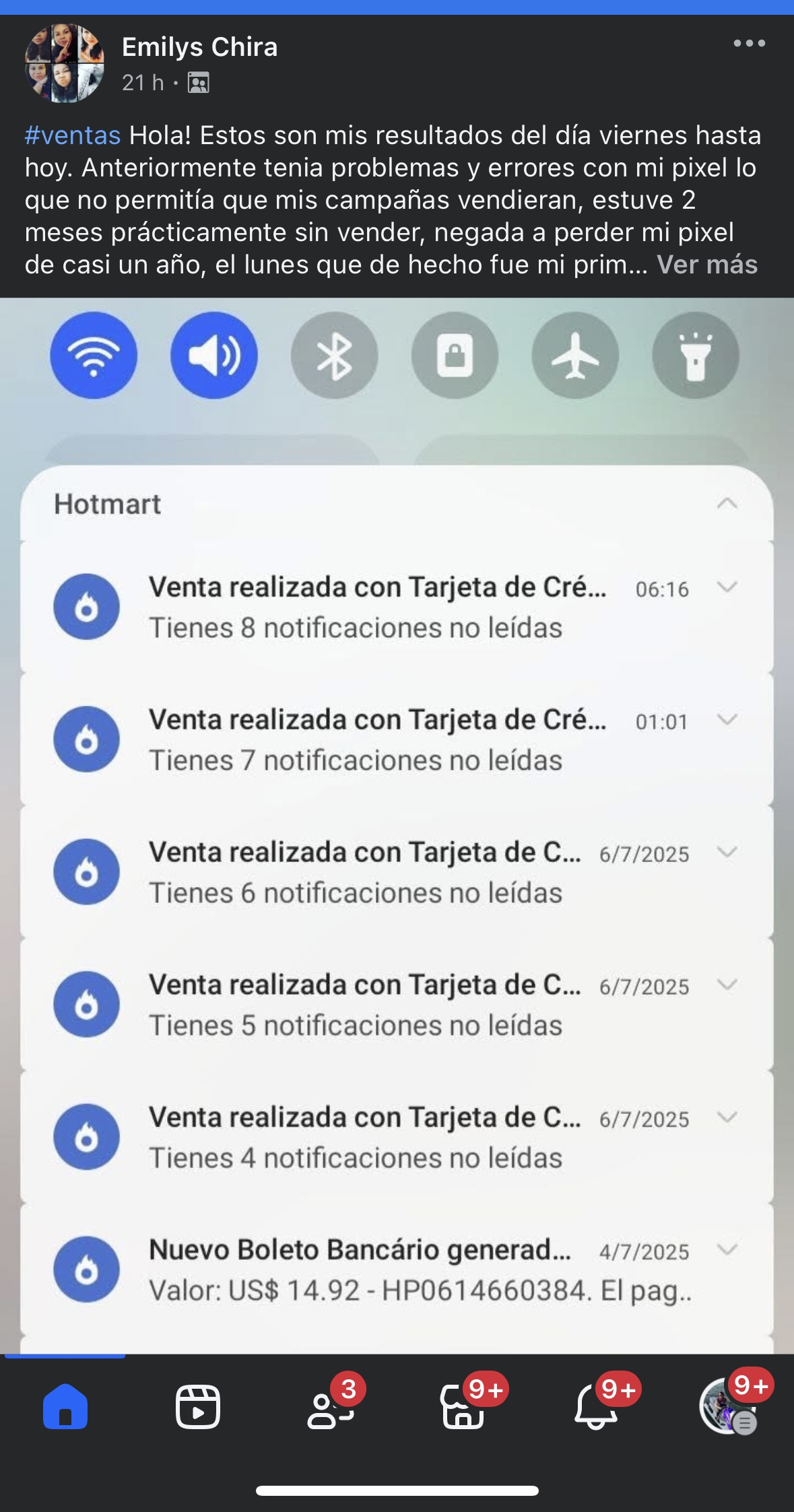The image size is (794, 1512).
Task: Open Emilys Chira's profile picture
Action: pos(65,63)
